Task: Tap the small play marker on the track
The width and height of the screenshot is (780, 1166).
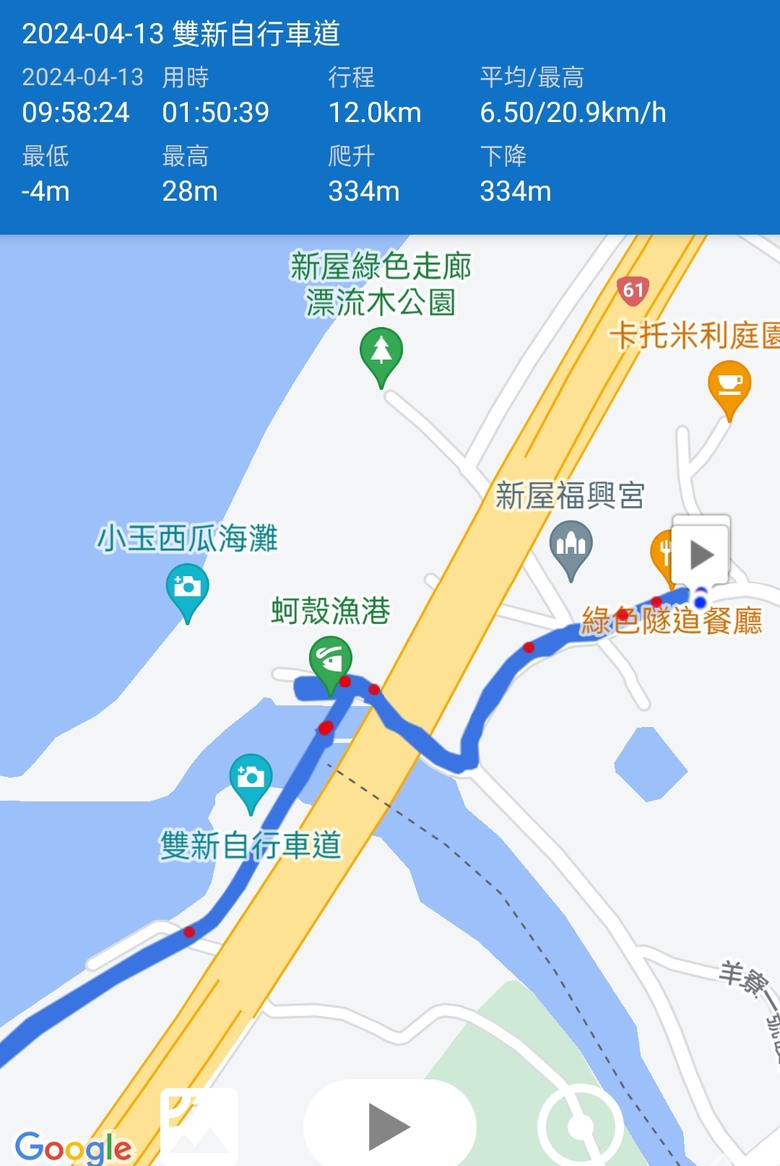Action: click(x=701, y=554)
